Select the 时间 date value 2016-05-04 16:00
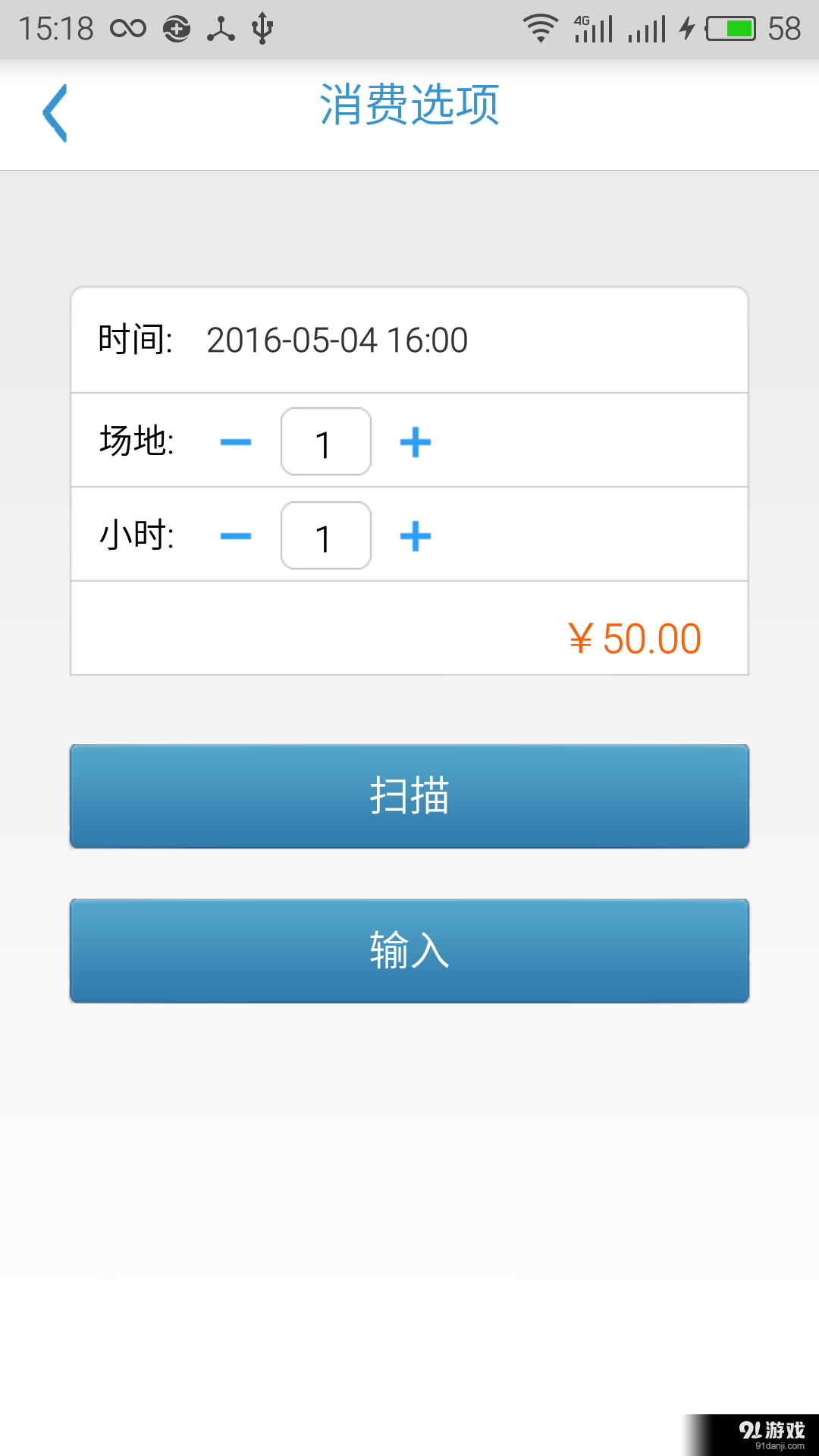Screen dimensions: 819x1456 click(x=337, y=340)
